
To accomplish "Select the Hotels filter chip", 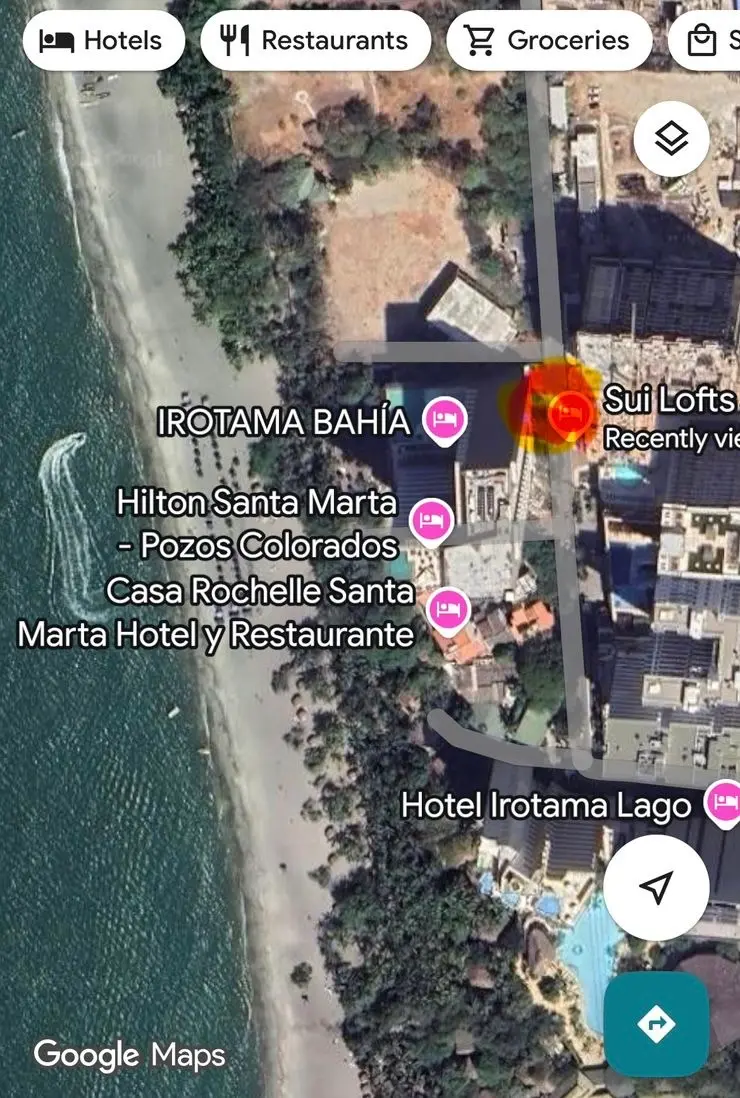I will pyautogui.click(x=103, y=41).
